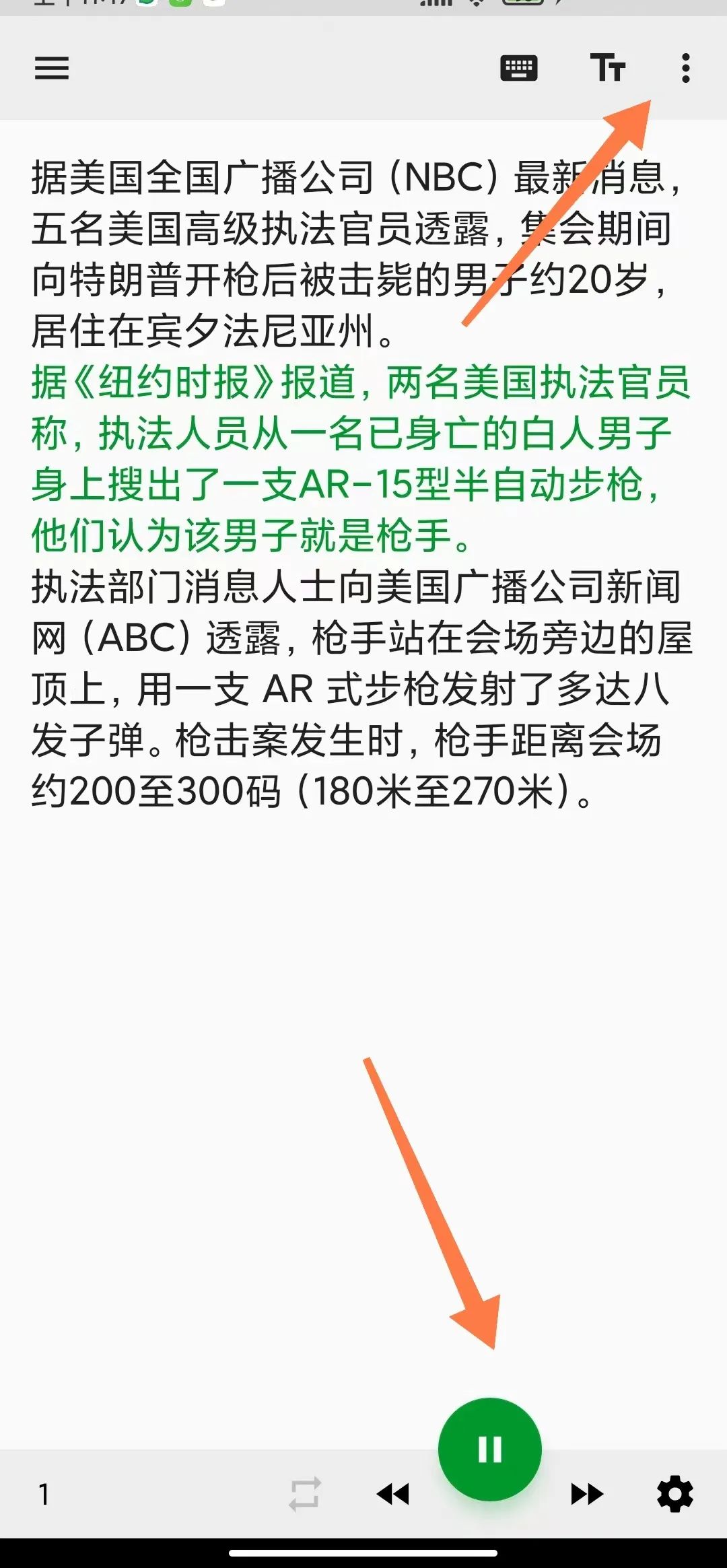This screenshot has height=1568, width=727.
Task: Skip back to the previous sentence
Action: [x=393, y=1494]
